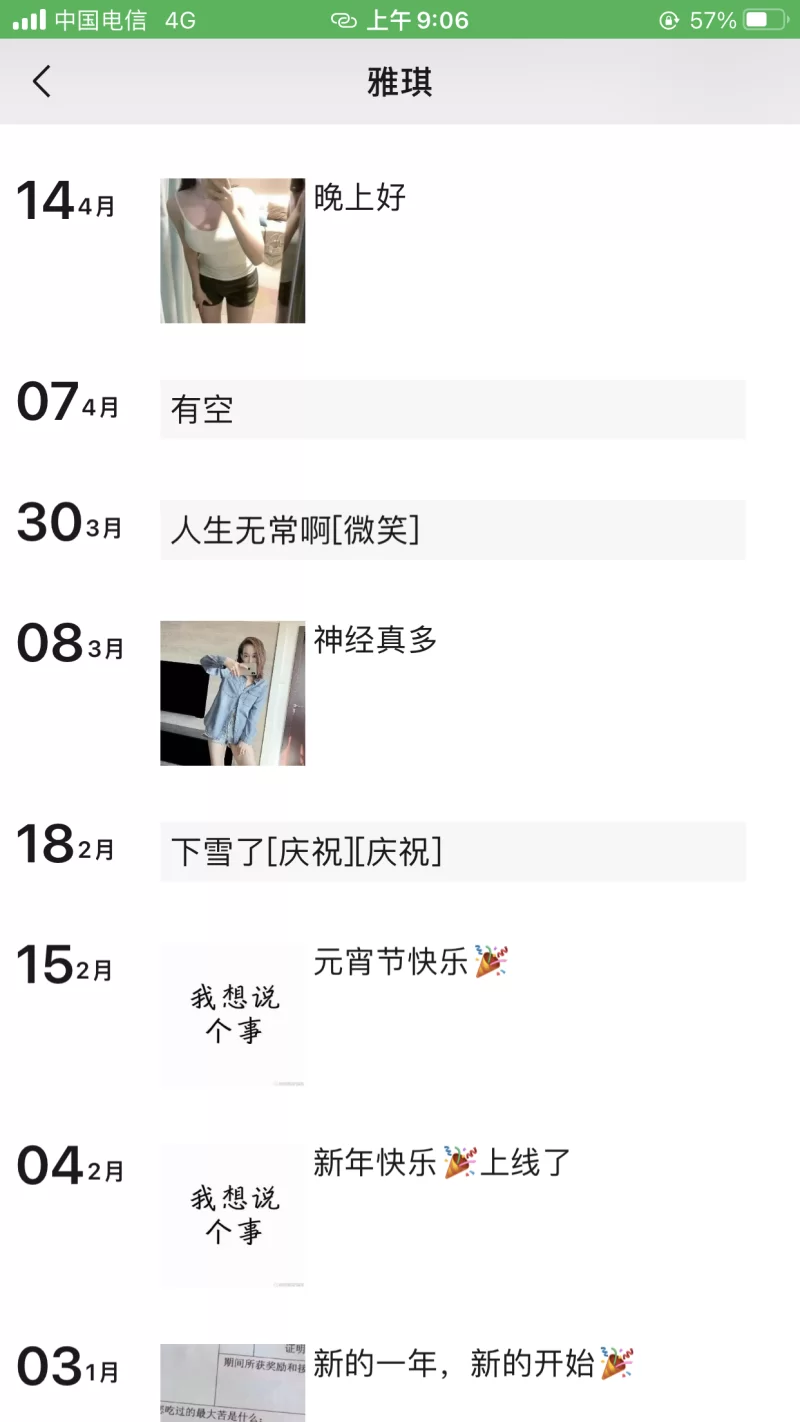Open the post 人生无常啊[微笑]
Screen dimensions: 800x1422
coord(452,530)
